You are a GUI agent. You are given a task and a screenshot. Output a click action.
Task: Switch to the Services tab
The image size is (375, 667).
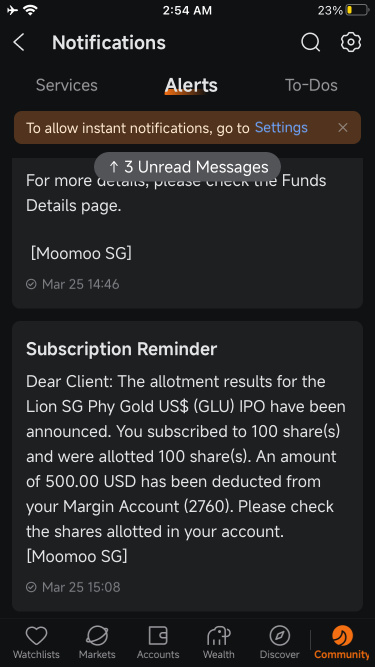tap(67, 85)
